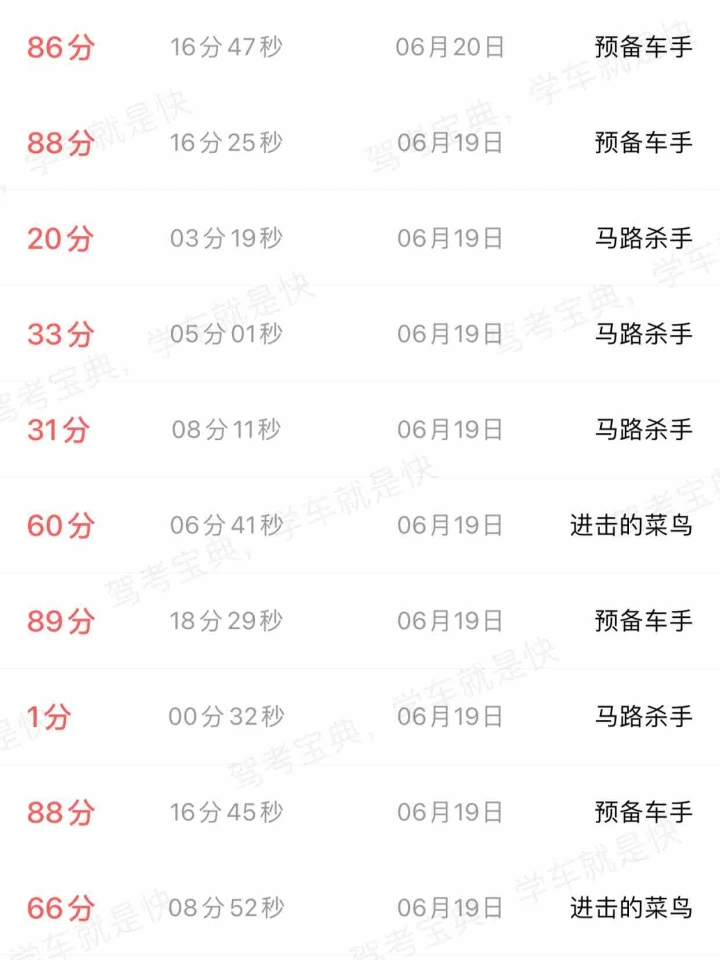Select the 33分 exam record

[x=360, y=334]
